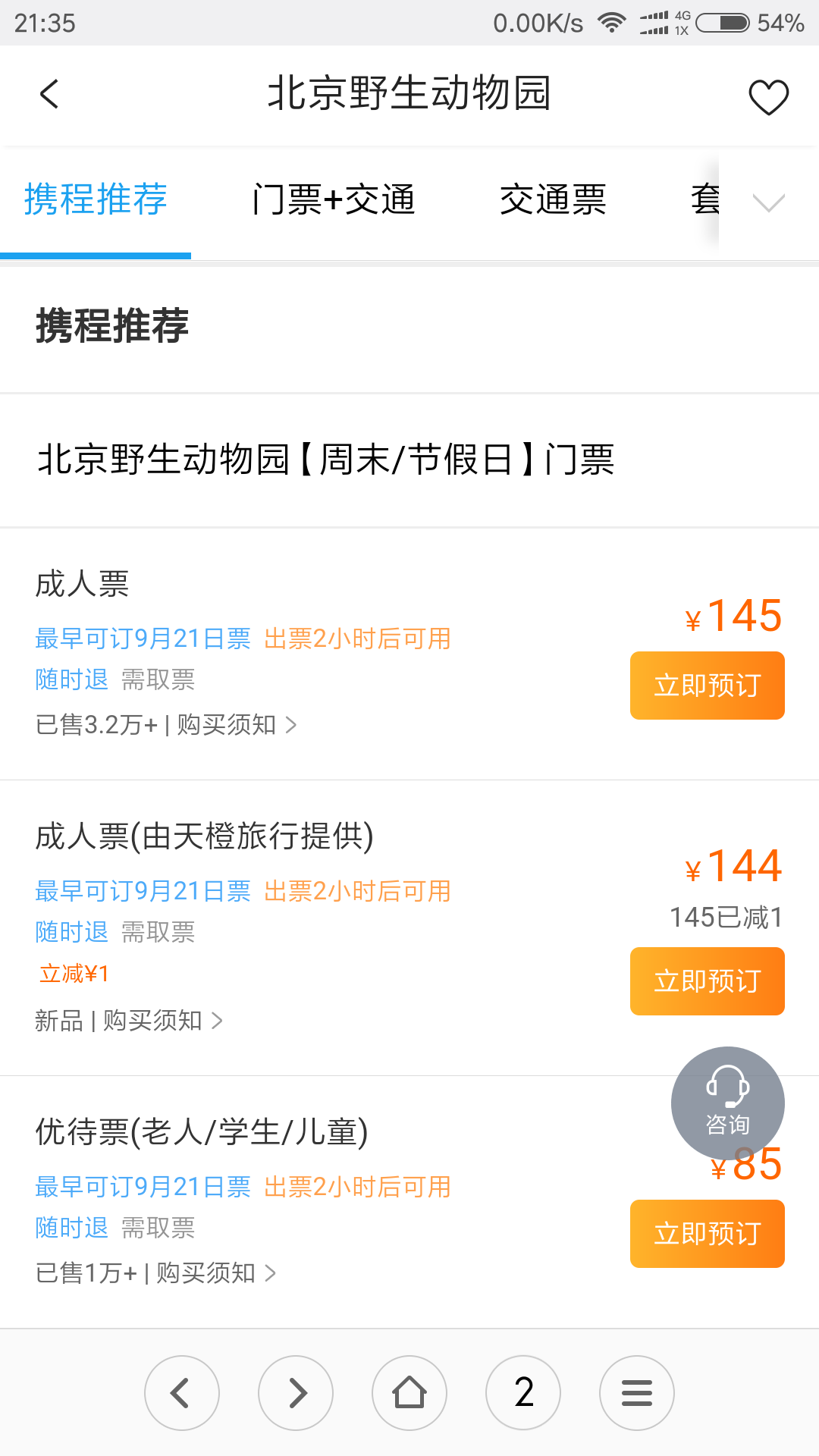Open the browser tab switcher showing 2

point(523,1393)
